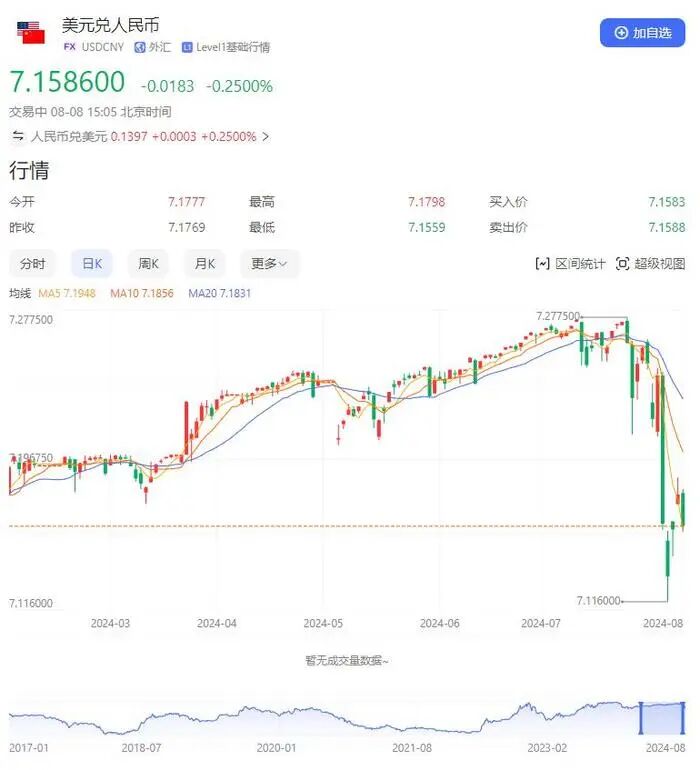
Task: Switch to the 分时 chart tab
Action: [33, 264]
